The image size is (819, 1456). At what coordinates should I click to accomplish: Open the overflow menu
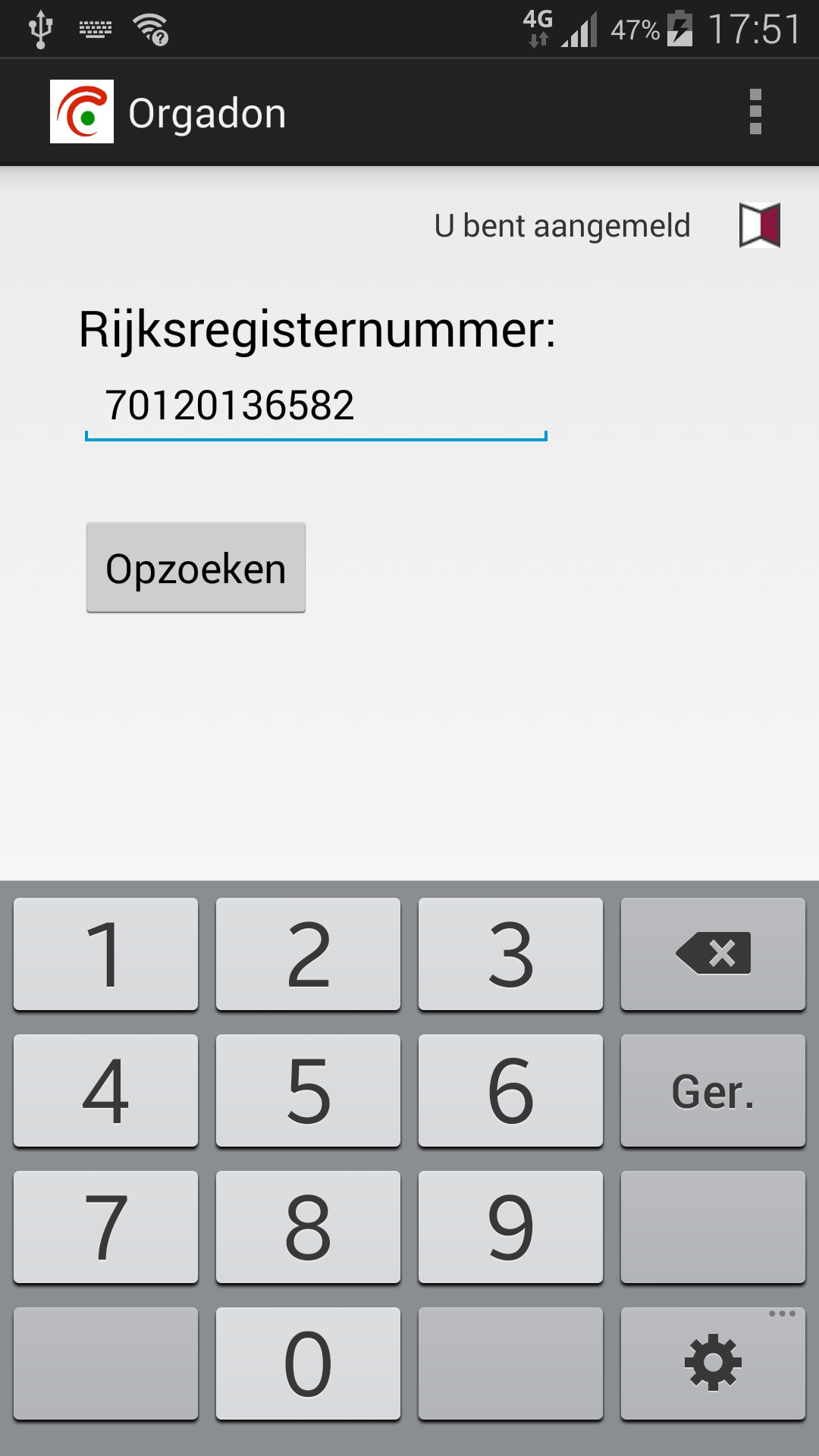755,111
